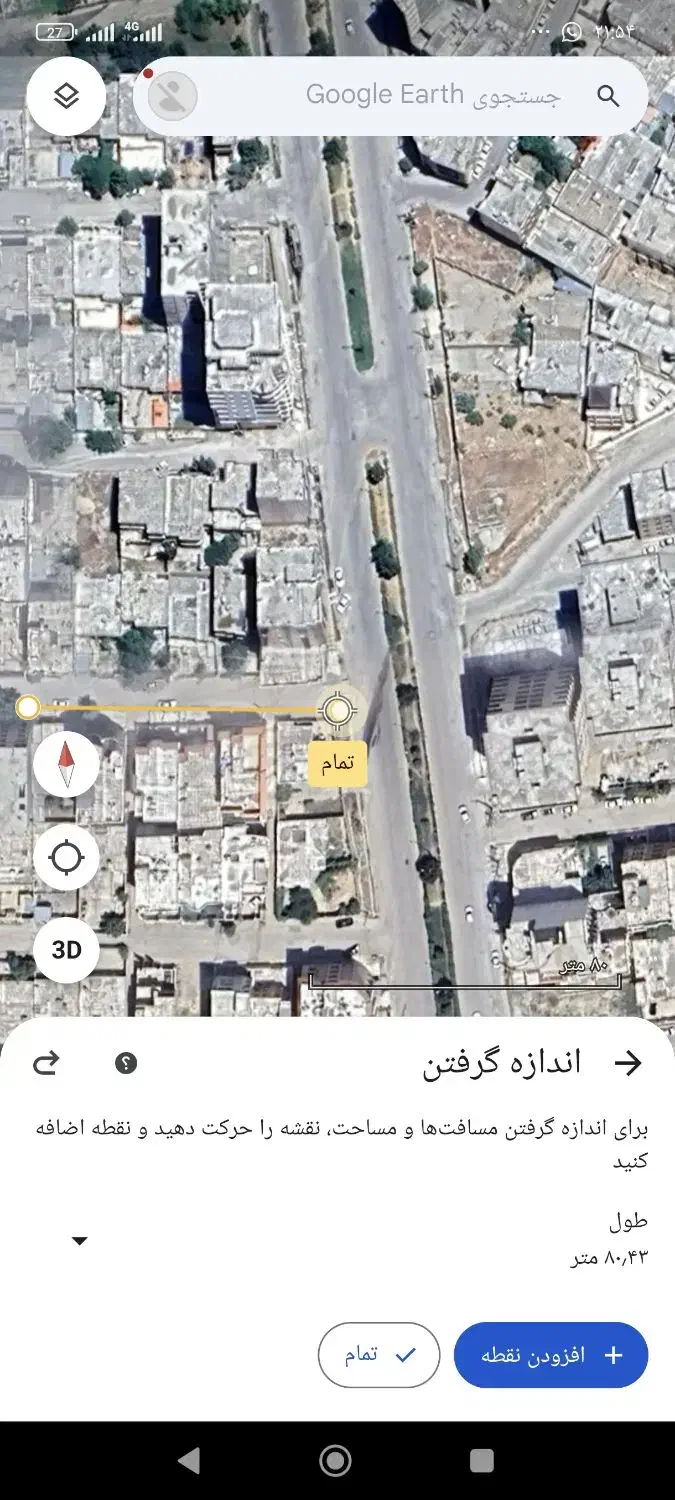
Task: Close the اندازه گرفتن measuring panel
Action: (x=627, y=1063)
